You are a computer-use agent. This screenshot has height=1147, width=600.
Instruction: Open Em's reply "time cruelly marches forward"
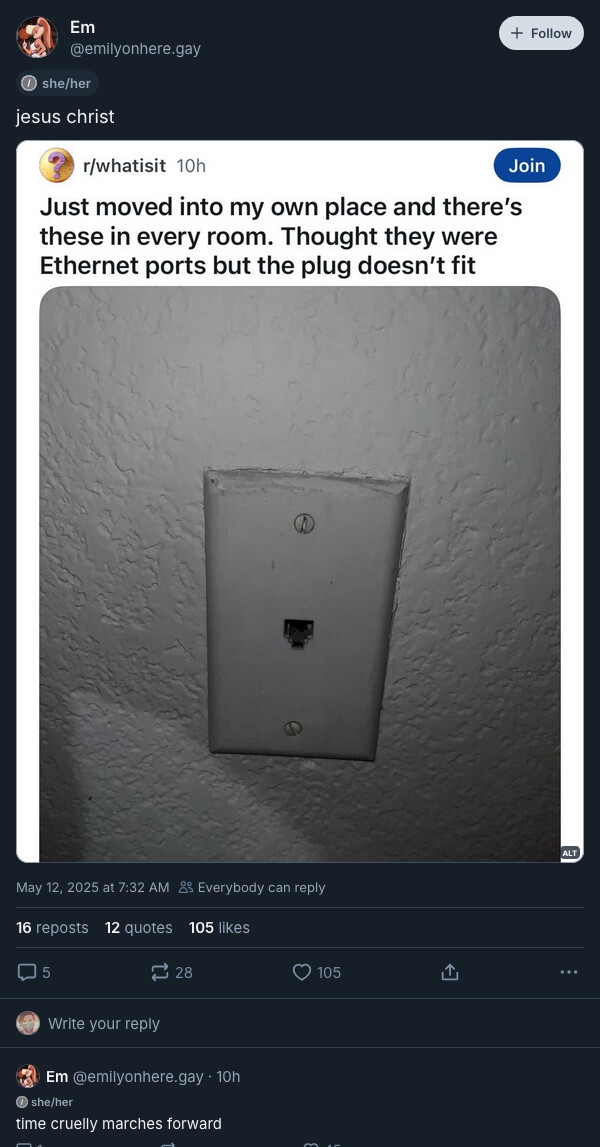[x=119, y=1123]
